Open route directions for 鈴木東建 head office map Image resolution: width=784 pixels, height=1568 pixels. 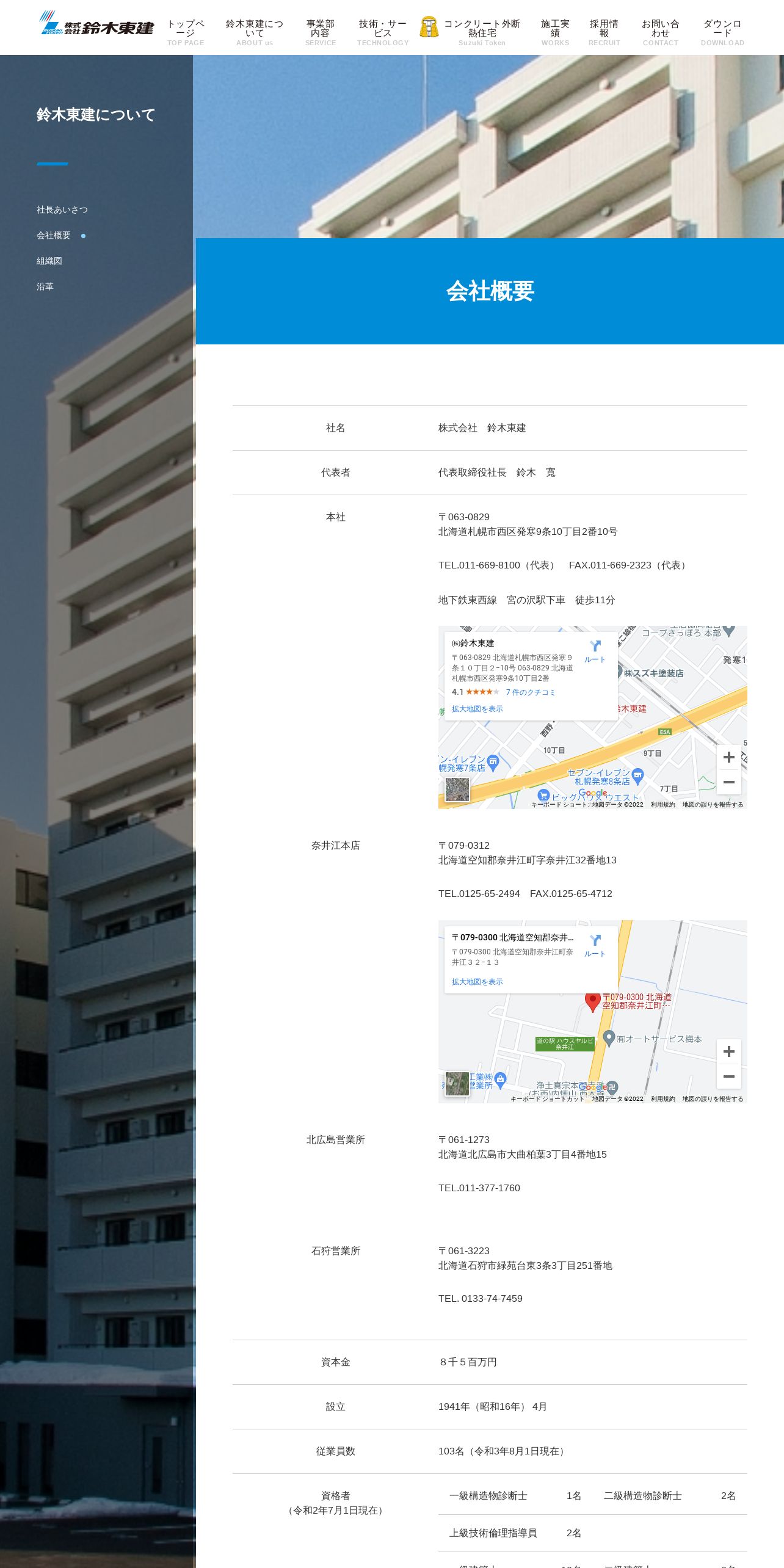click(x=595, y=651)
